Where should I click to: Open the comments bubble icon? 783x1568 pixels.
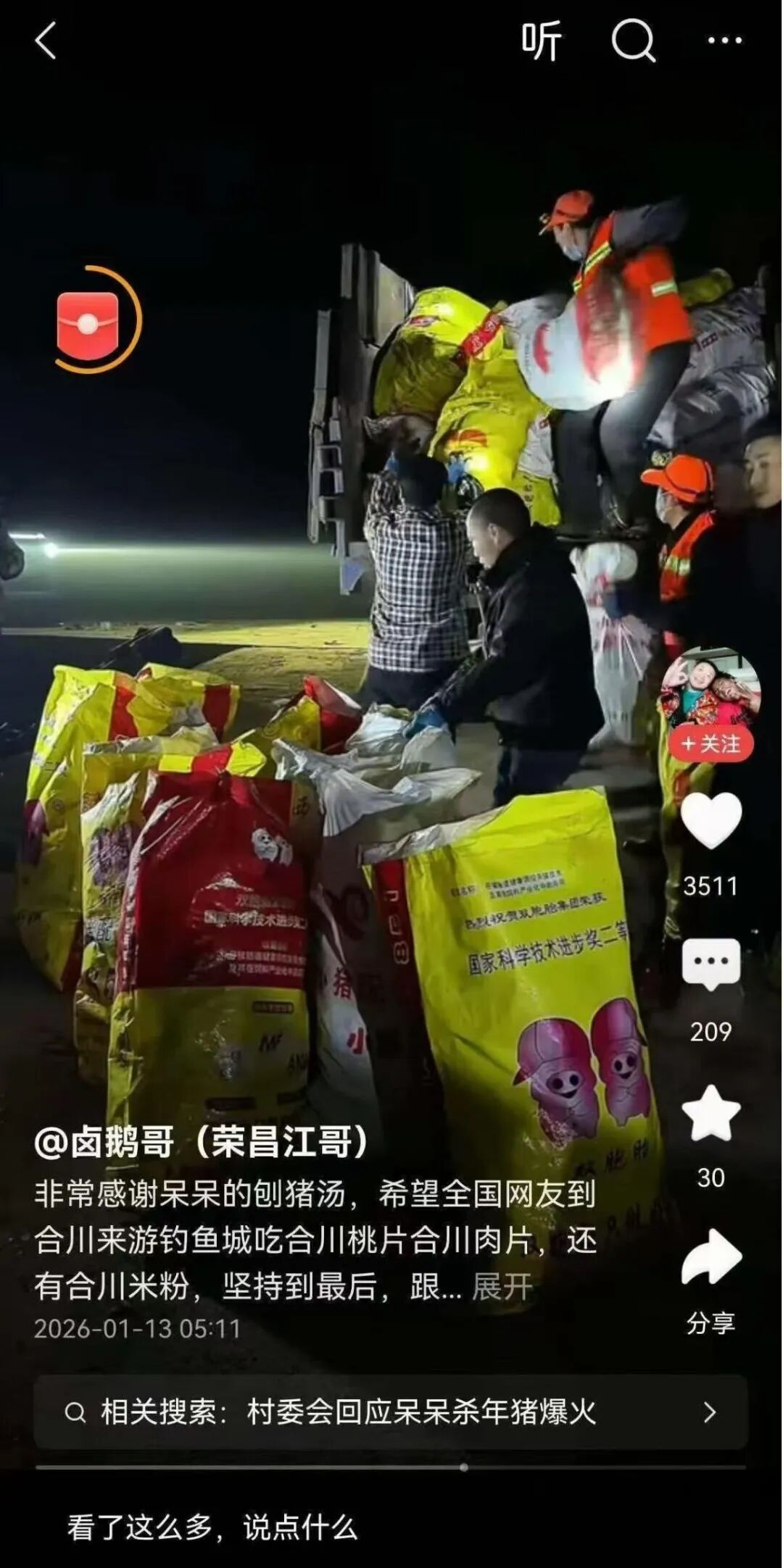710,965
